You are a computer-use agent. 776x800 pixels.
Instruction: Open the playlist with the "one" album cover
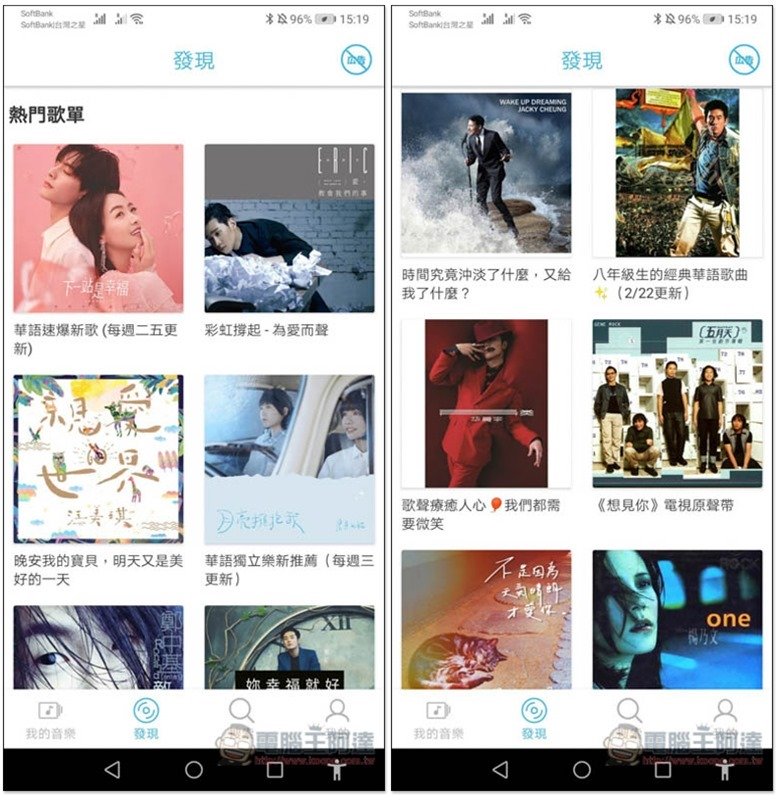point(677,619)
